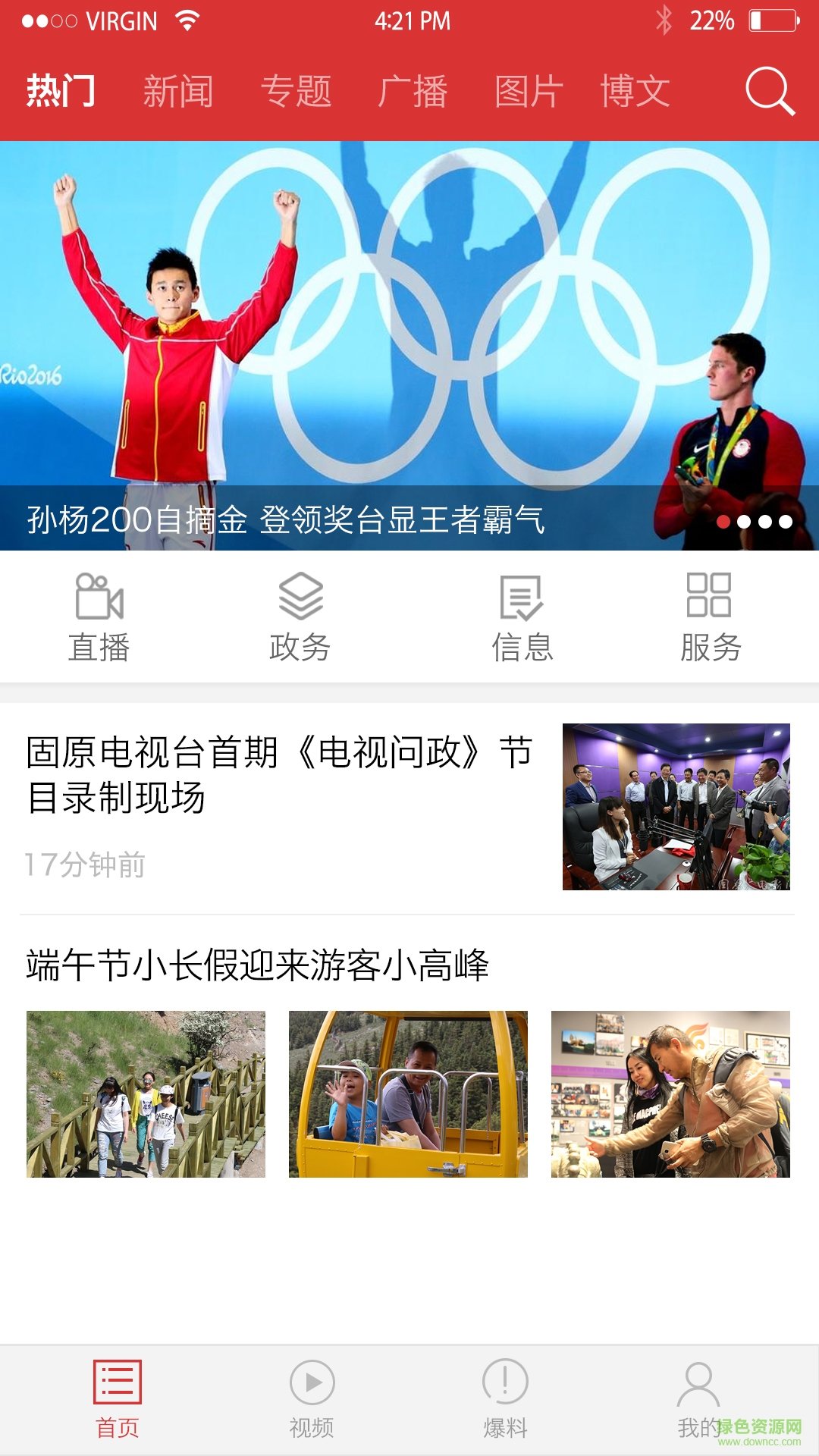The height and width of the screenshot is (1456, 819).
Task: Open the search magnifier icon
Action: [x=770, y=92]
